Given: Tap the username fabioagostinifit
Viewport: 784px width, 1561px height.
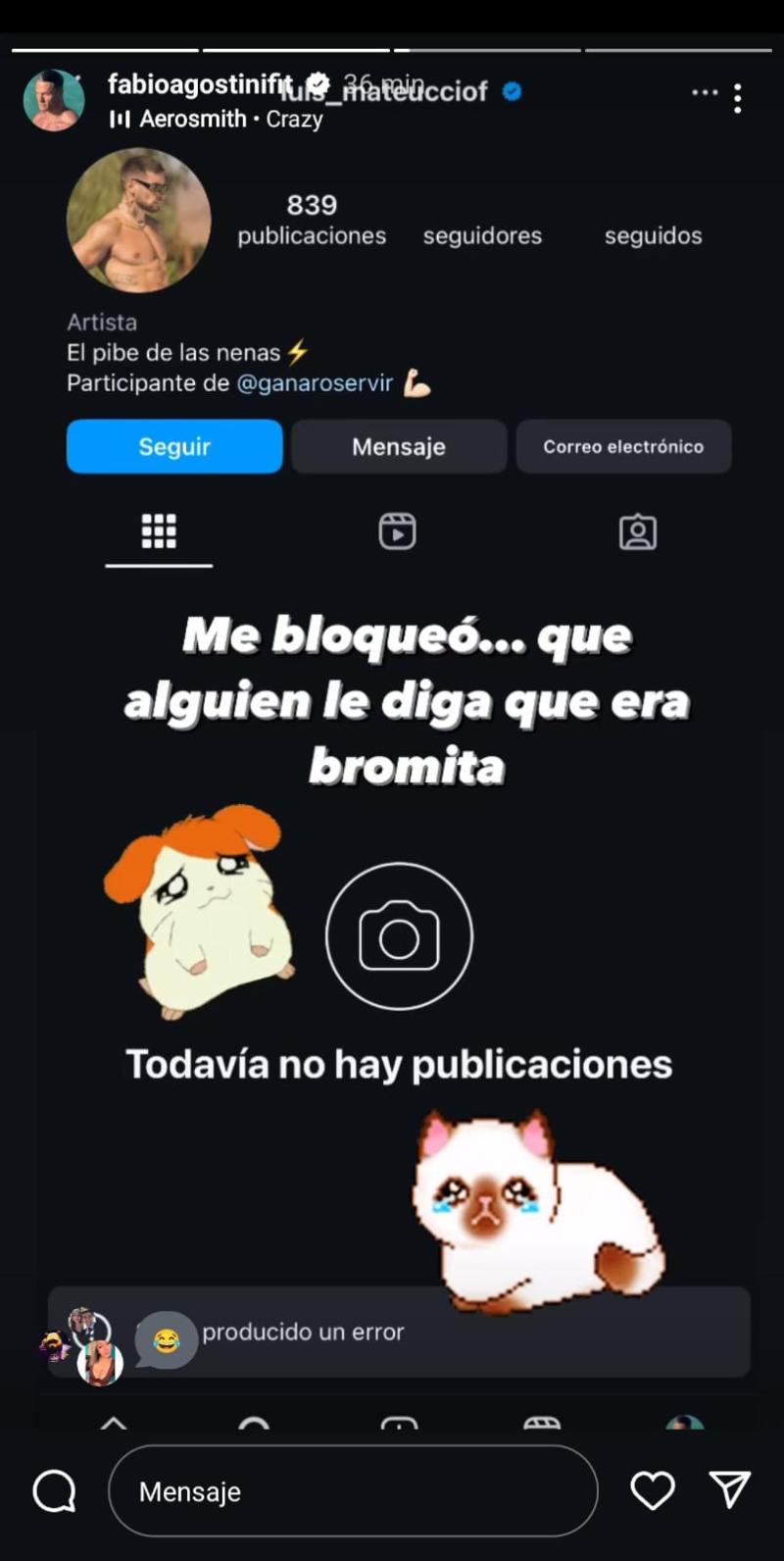Looking at the screenshot, I should coord(199,85).
